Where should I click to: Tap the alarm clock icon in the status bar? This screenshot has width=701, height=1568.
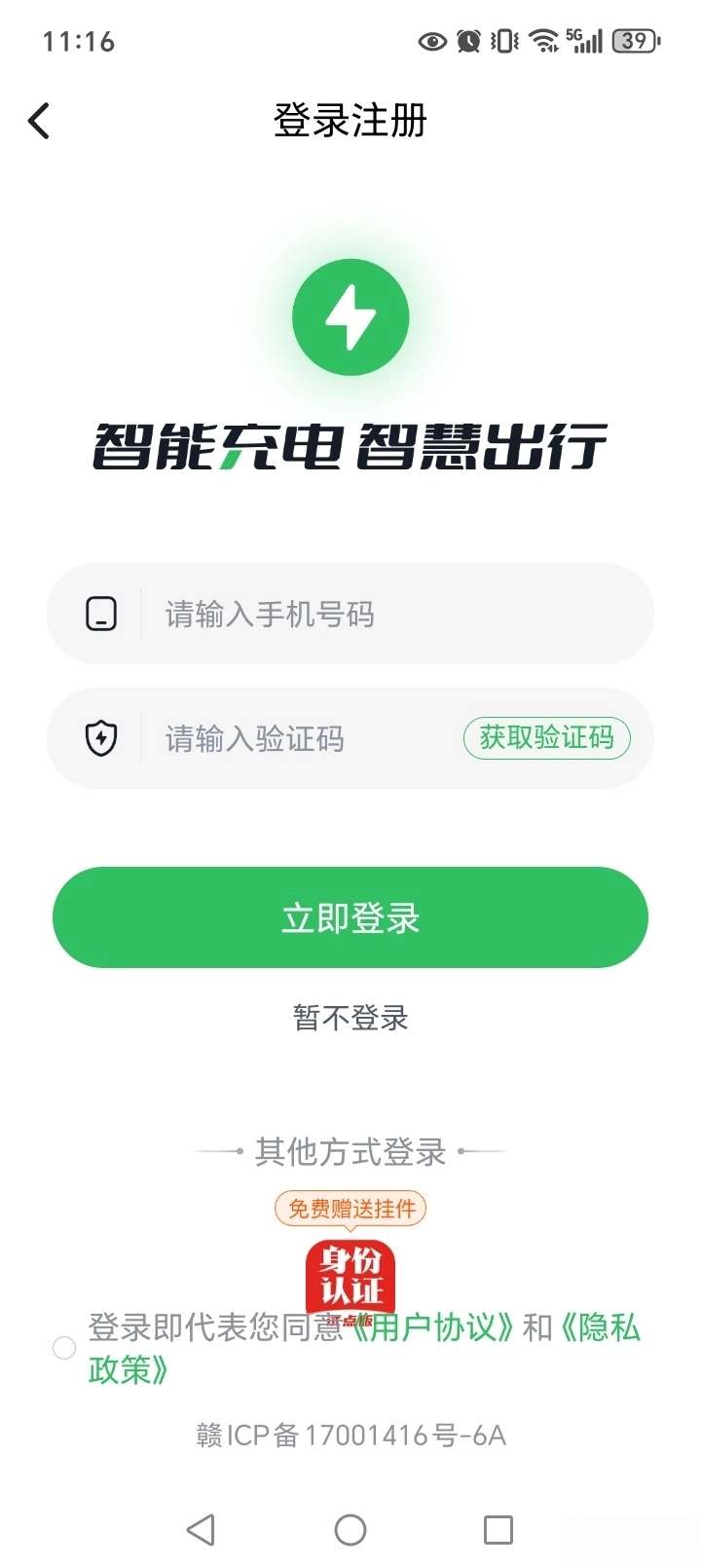pos(468,41)
